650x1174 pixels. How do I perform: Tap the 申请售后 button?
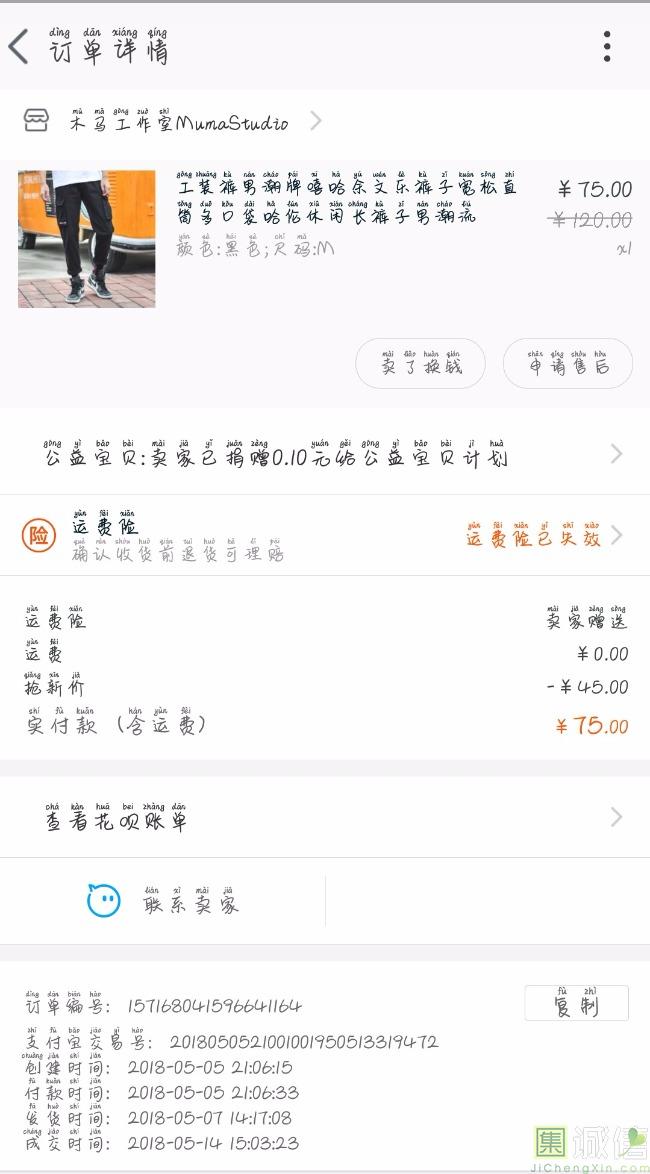pos(567,363)
